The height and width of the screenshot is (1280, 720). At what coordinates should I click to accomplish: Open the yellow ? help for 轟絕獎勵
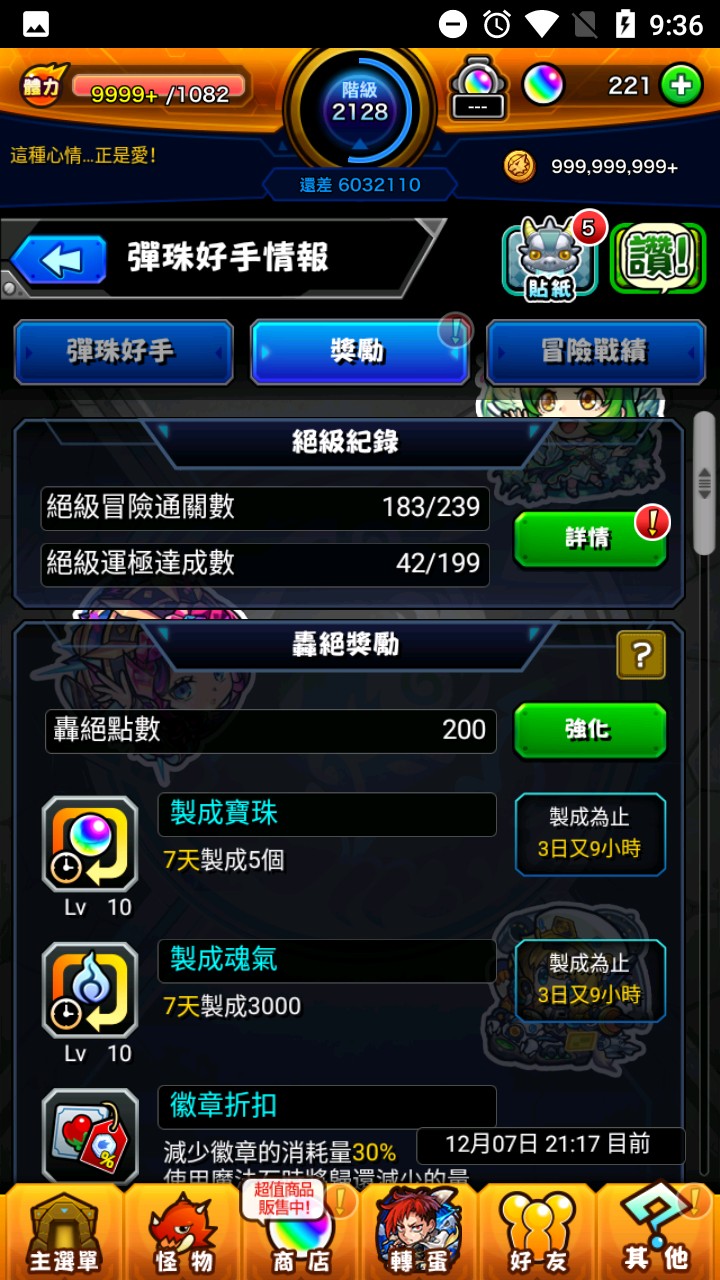pos(640,655)
